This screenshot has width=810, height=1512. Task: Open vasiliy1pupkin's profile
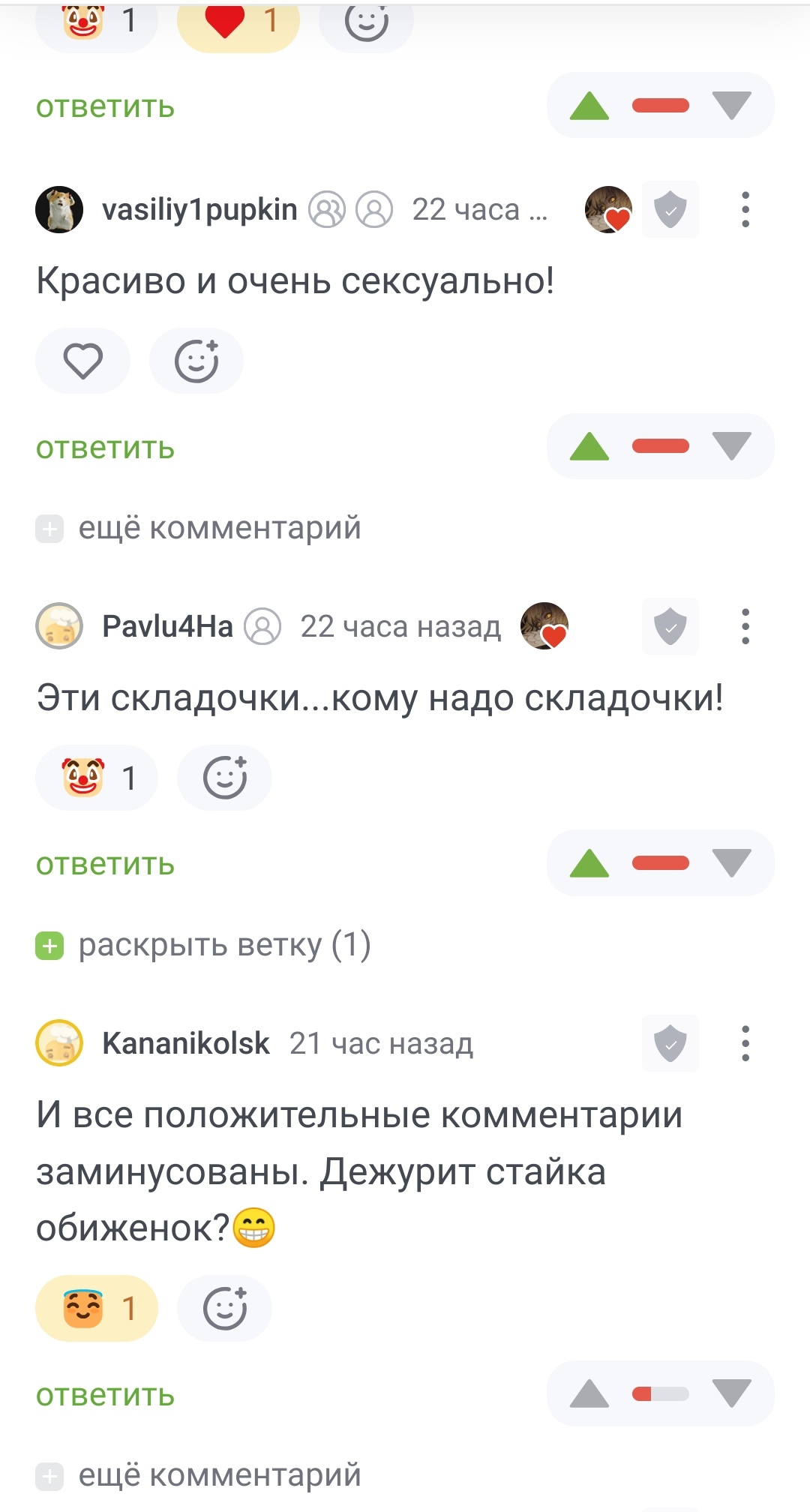coord(199,209)
